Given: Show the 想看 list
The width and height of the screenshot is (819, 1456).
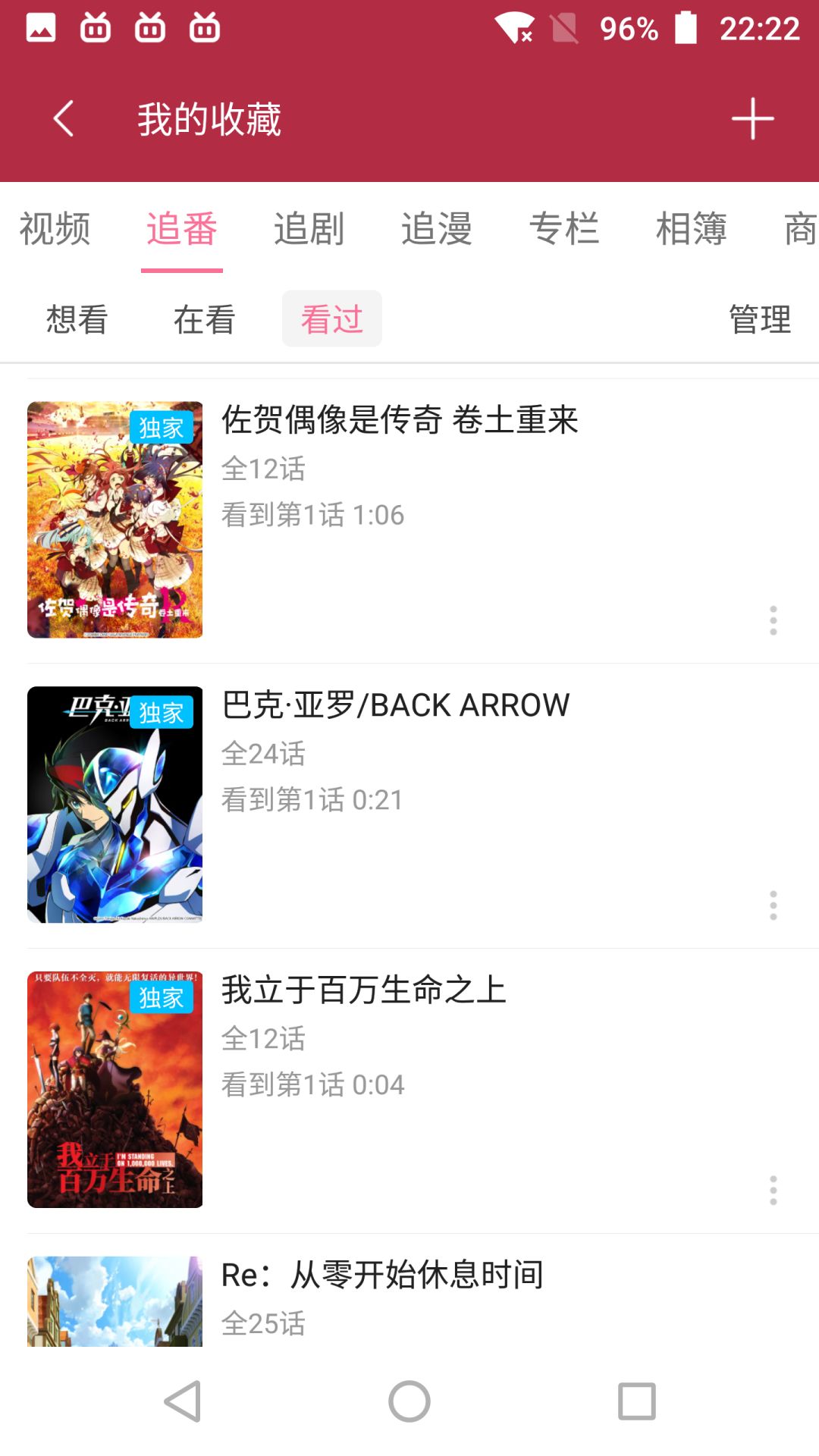Looking at the screenshot, I should (x=77, y=319).
